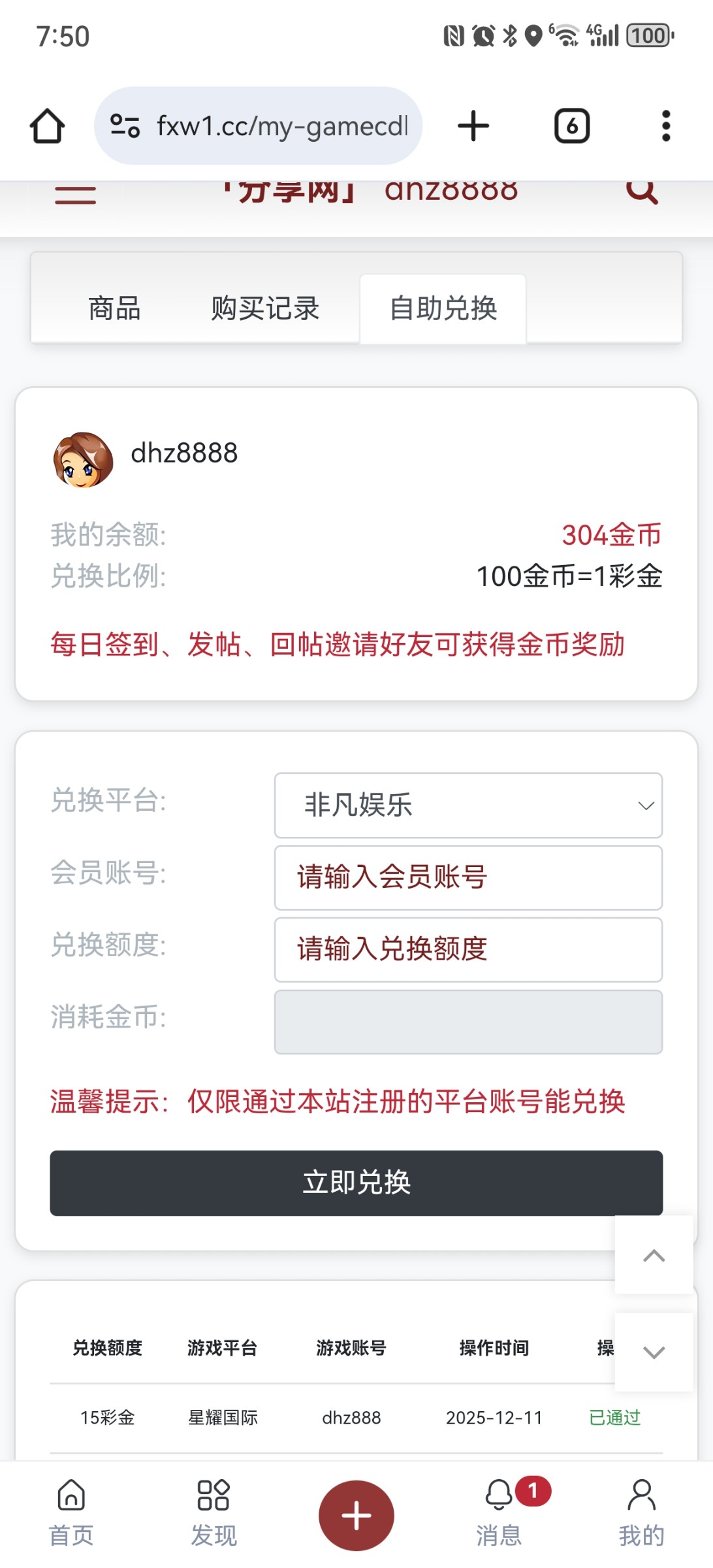Tap the search magnifier in the site header
The image size is (713, 1568).
(x=641, y=192)
